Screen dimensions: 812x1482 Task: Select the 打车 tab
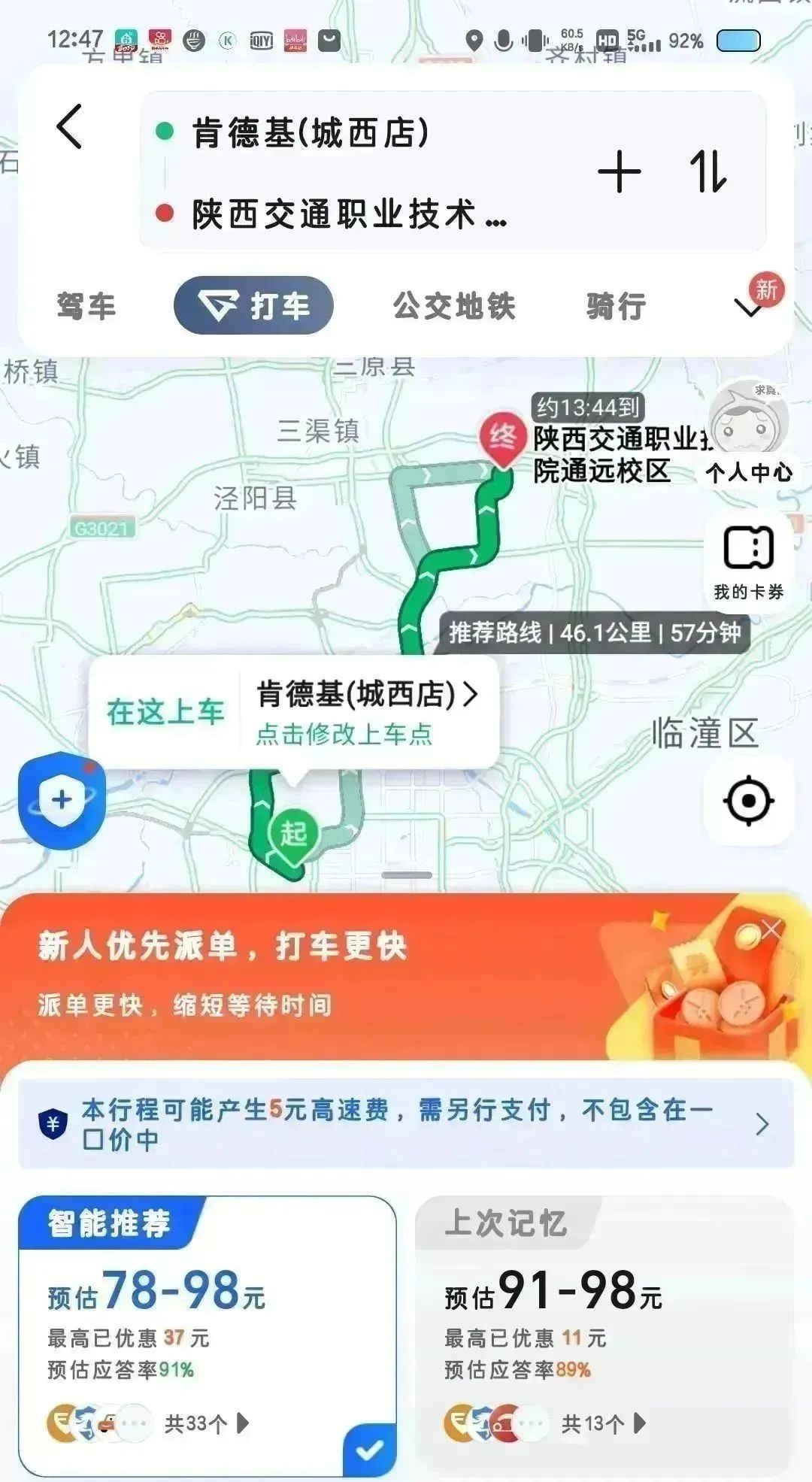(x=253, y=306)
